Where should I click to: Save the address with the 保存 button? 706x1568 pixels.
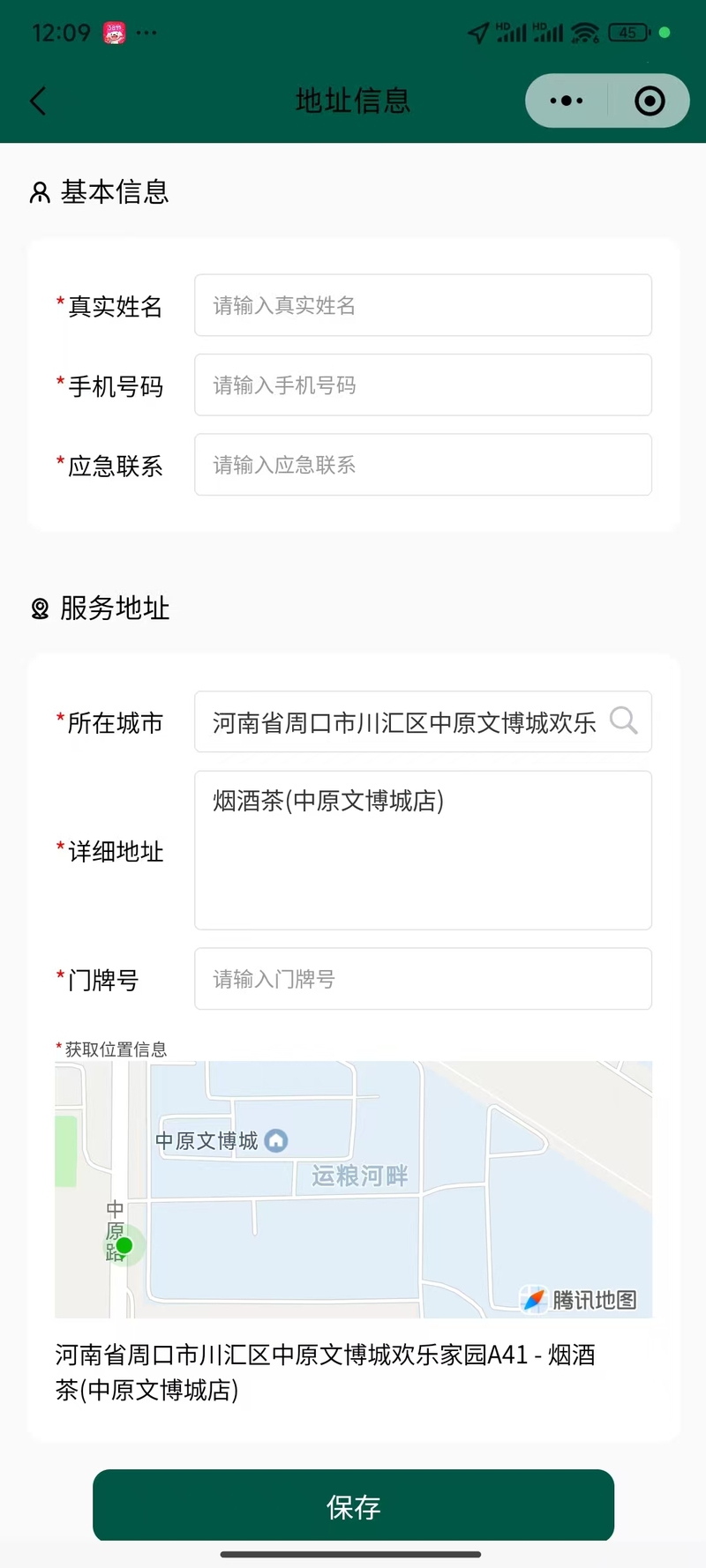tap(353, 1505)
